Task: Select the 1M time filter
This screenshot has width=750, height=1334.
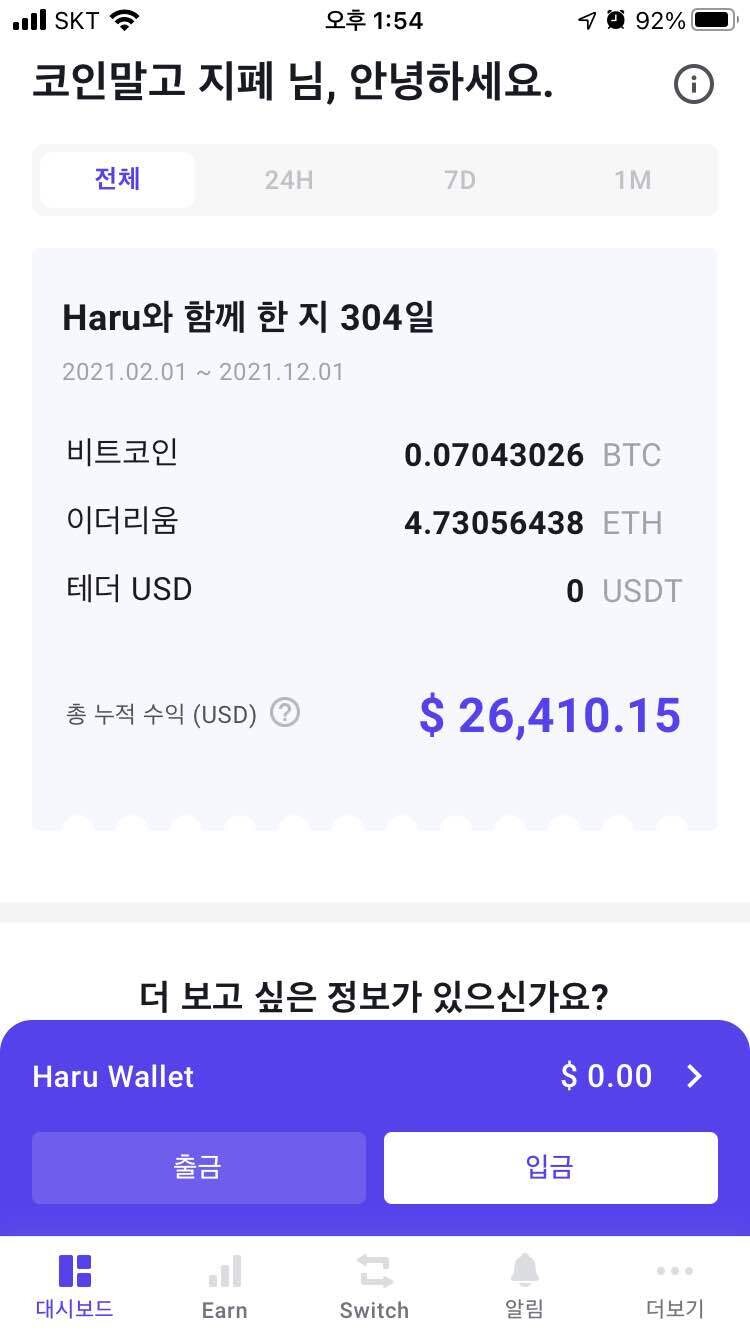Action: pyautogui.click(x=632, y=180)
